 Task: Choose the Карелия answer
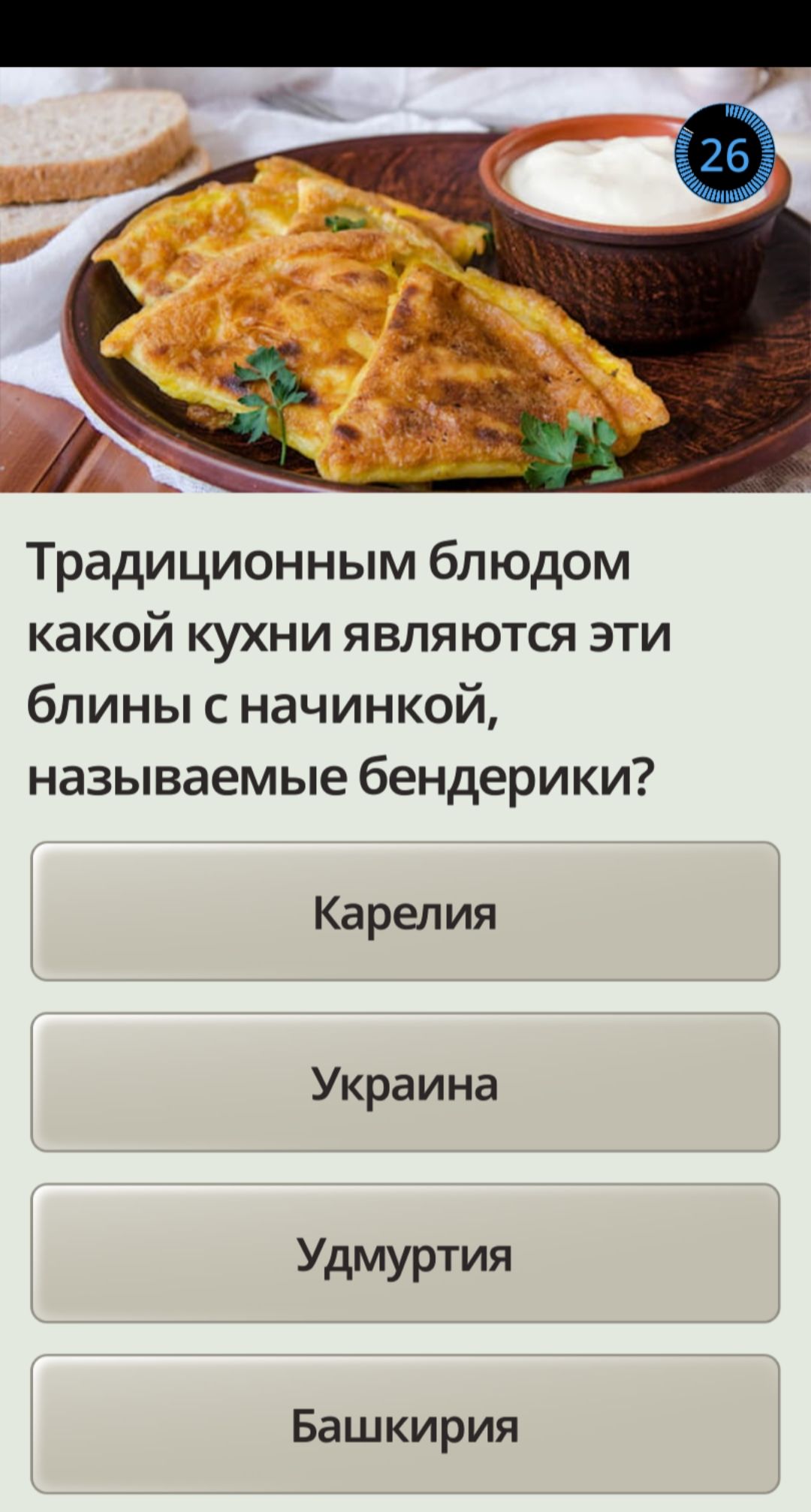click(x=405, y=911)
